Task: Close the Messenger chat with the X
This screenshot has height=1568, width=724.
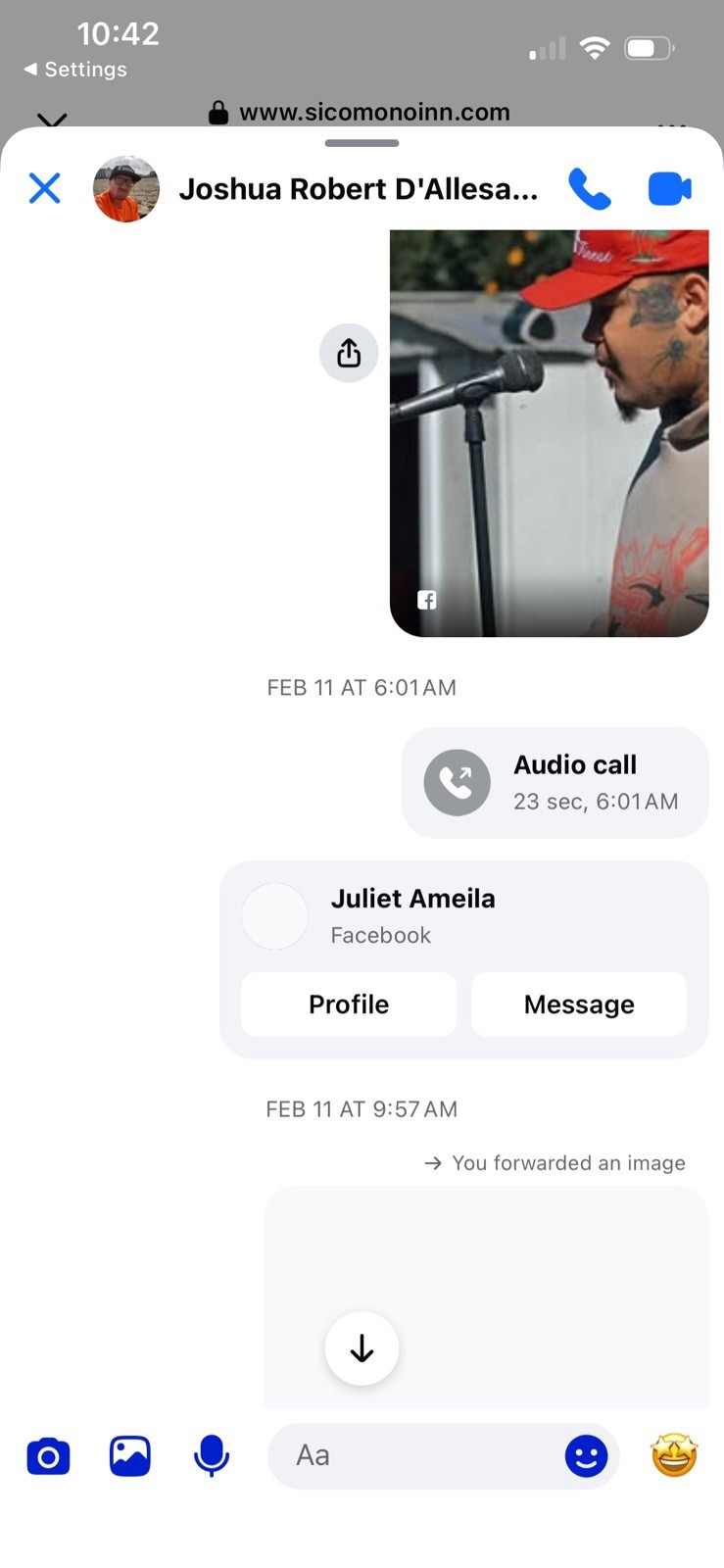Action: pyautogui.click(x=45, y=188)
